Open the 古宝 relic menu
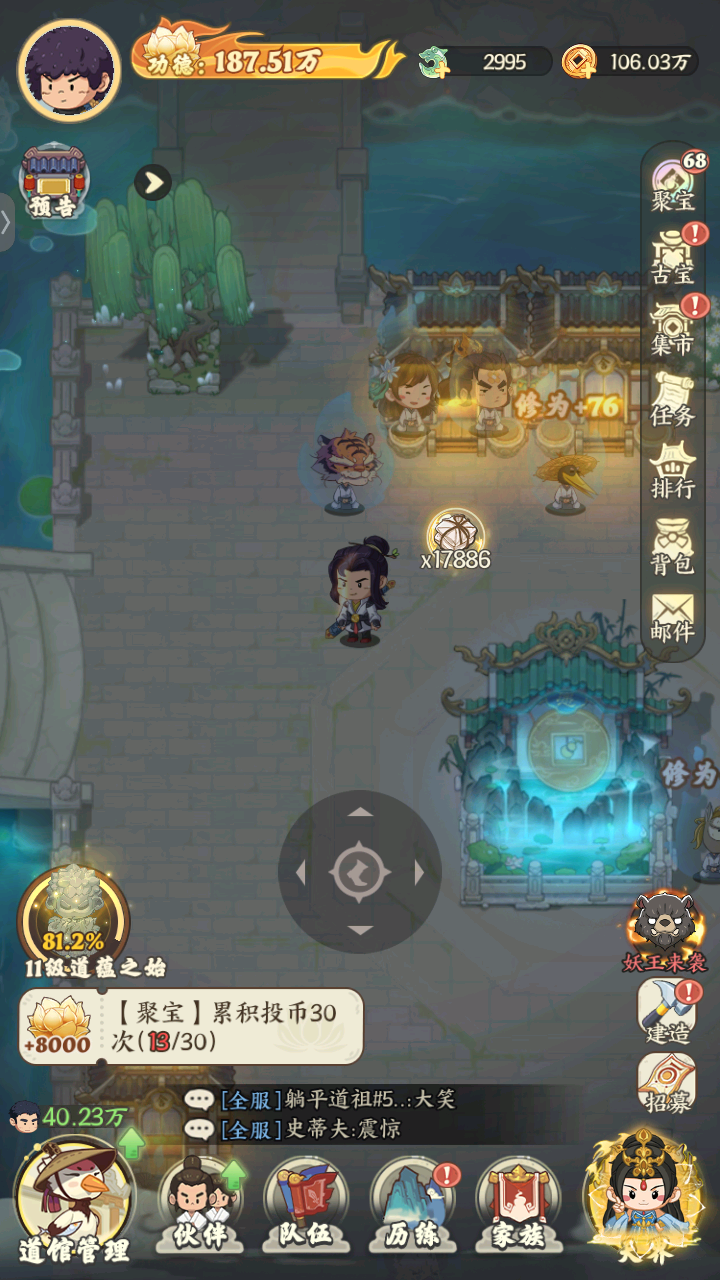 click(x=674, y=256)
